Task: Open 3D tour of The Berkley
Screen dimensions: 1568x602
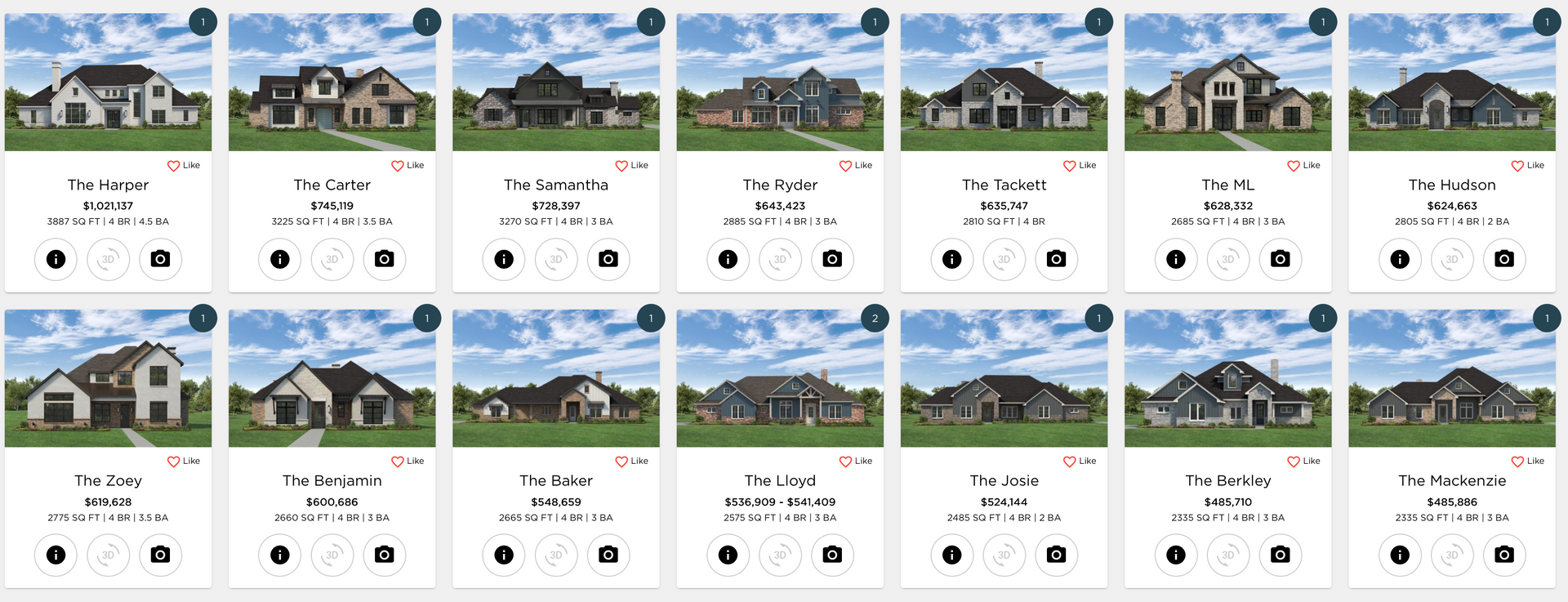Action: pyautogui.click(x=1227, y=555)
